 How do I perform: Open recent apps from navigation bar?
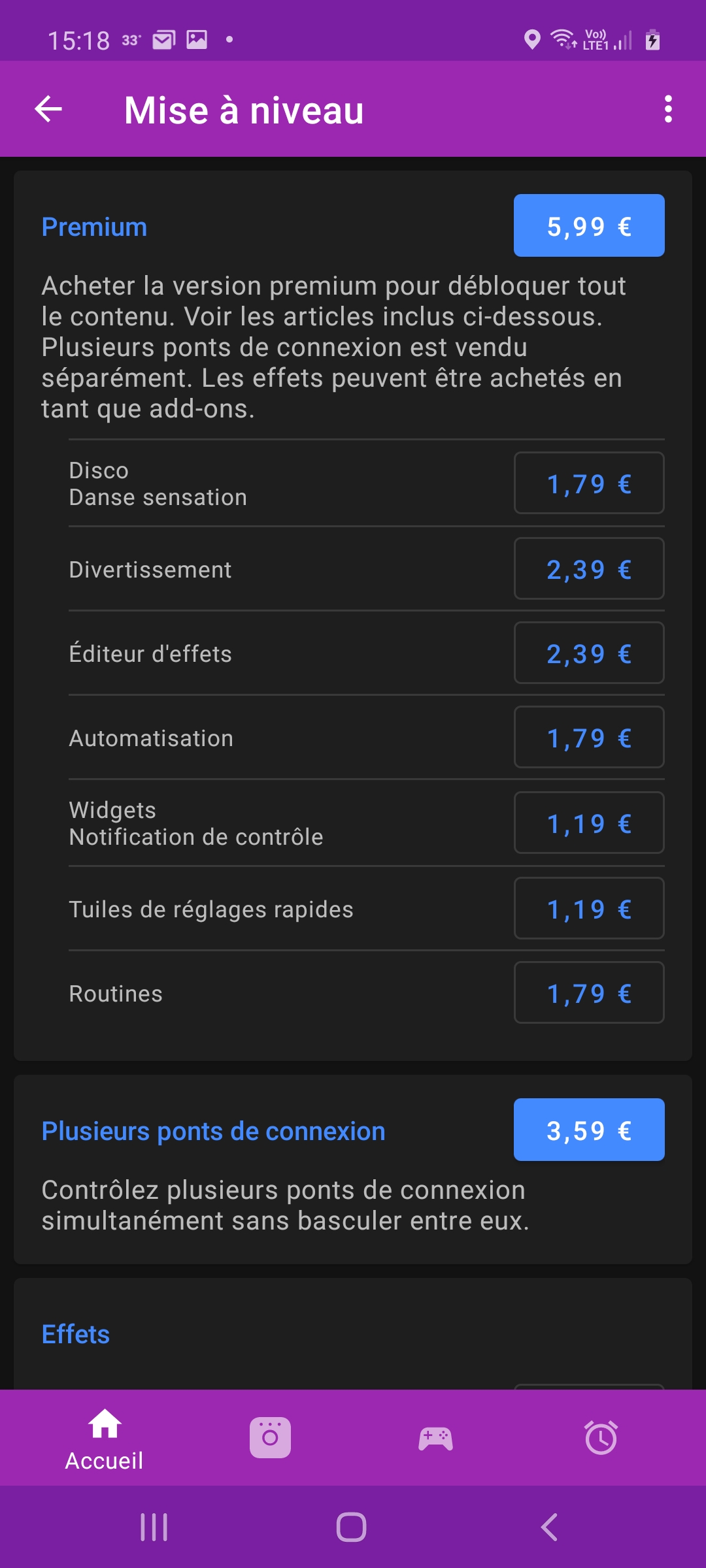154,1527
